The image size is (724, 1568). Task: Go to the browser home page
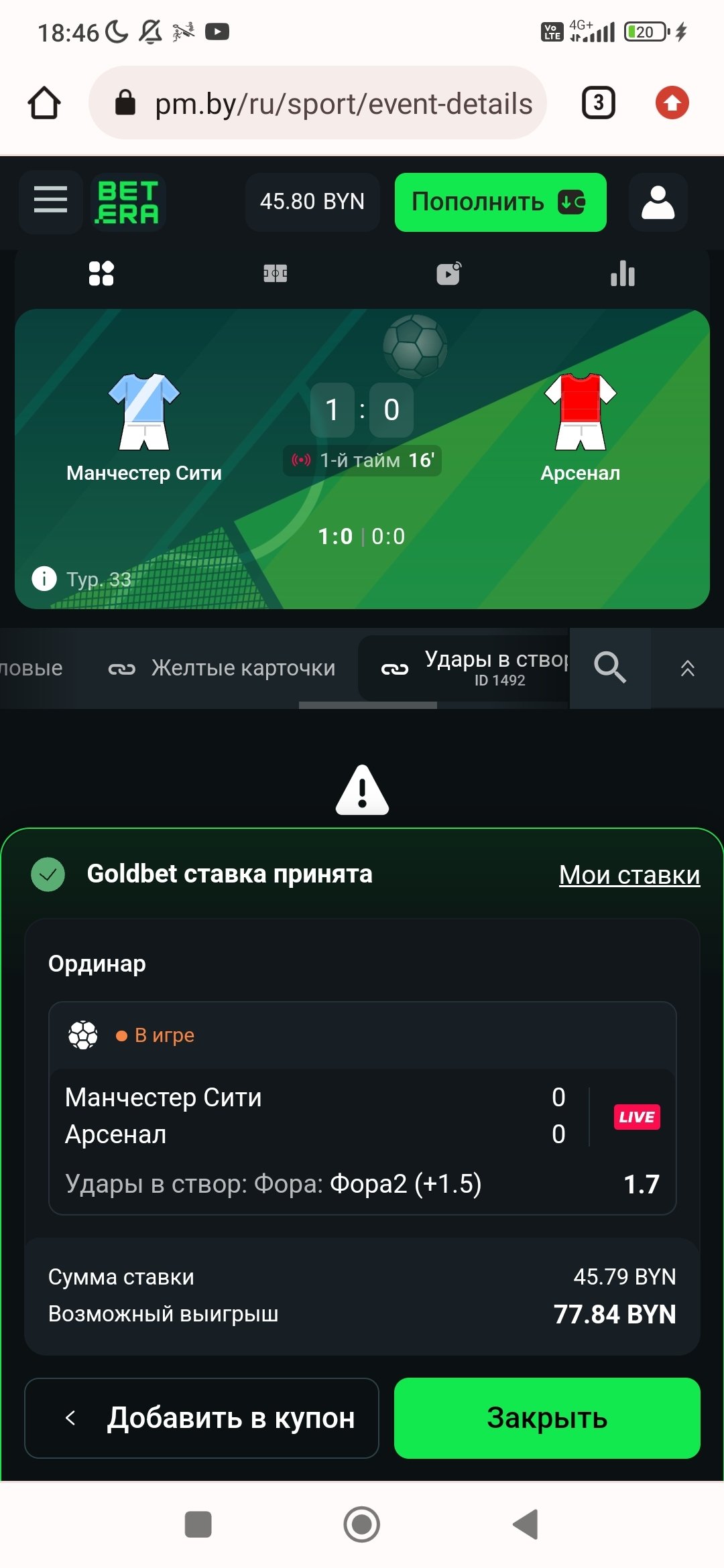pyautogui.click(x=44, y=103)
